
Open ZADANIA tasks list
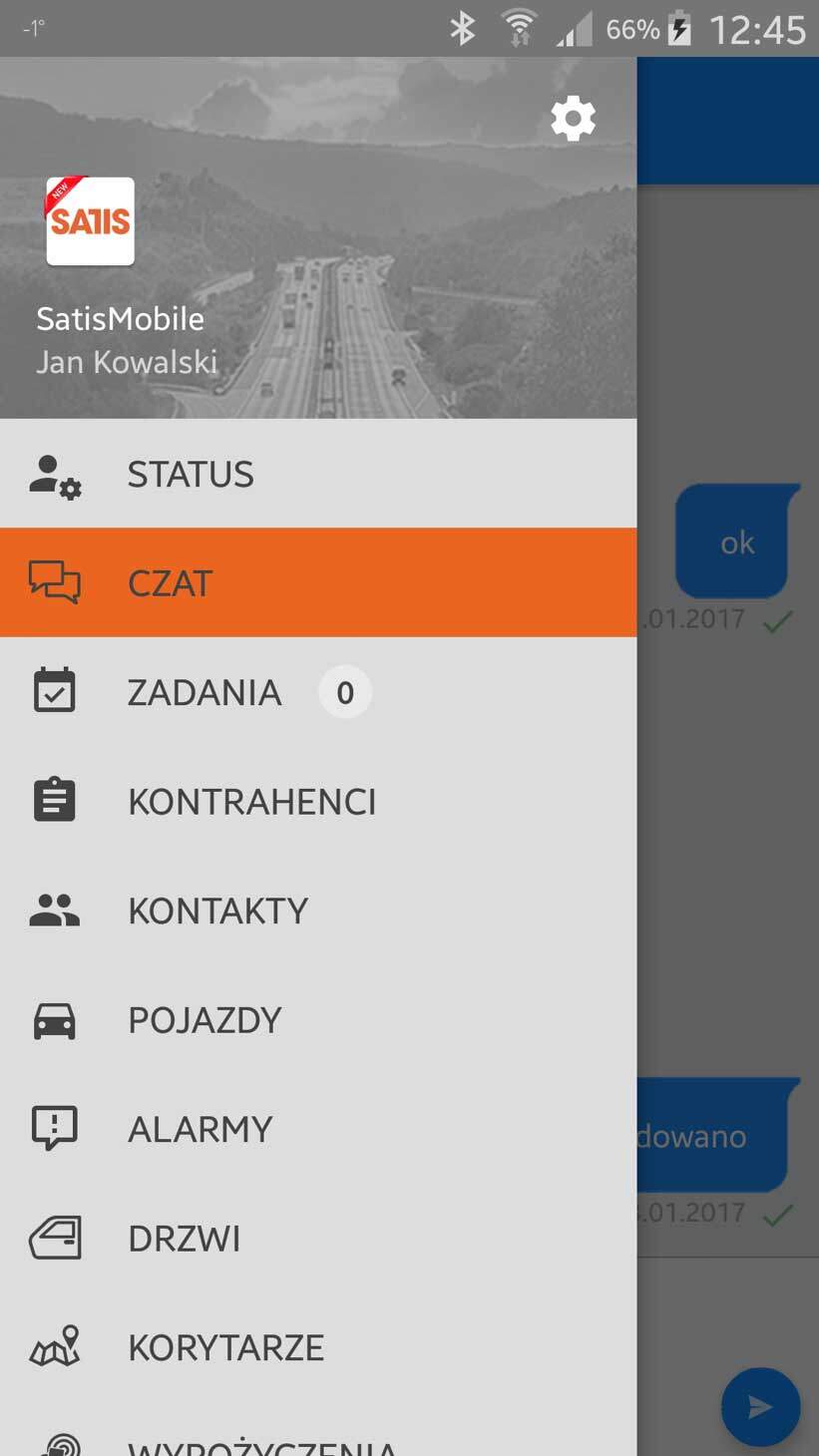point(318,692)
